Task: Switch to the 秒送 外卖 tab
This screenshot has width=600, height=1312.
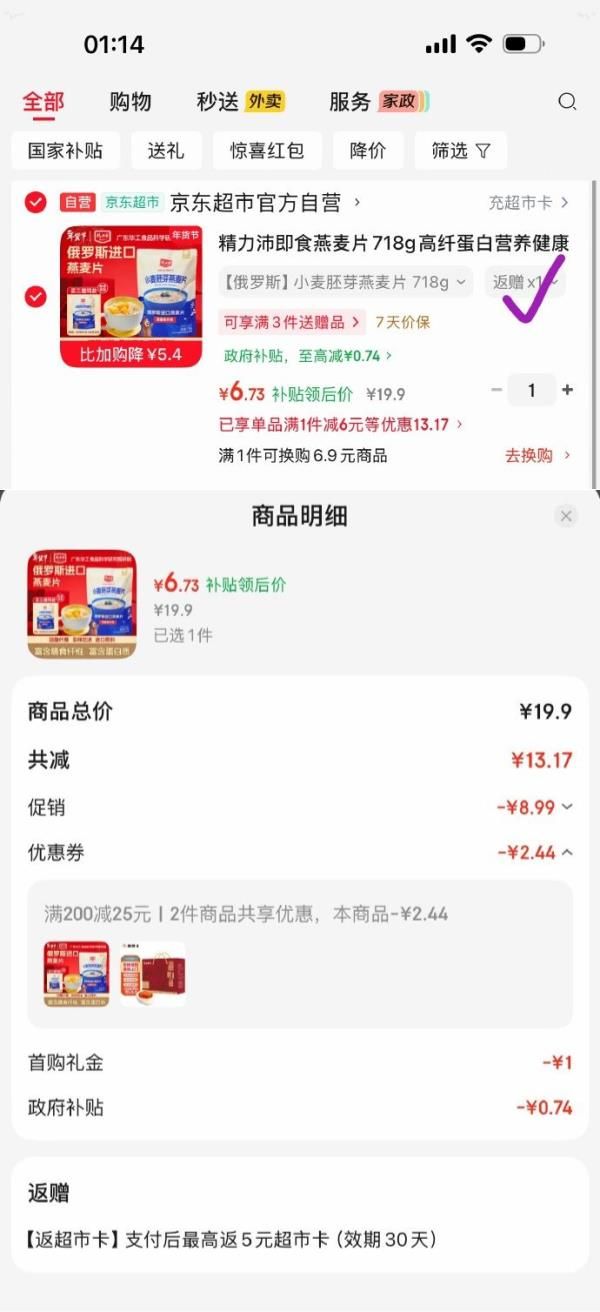Action: click(x=240, y=101)
